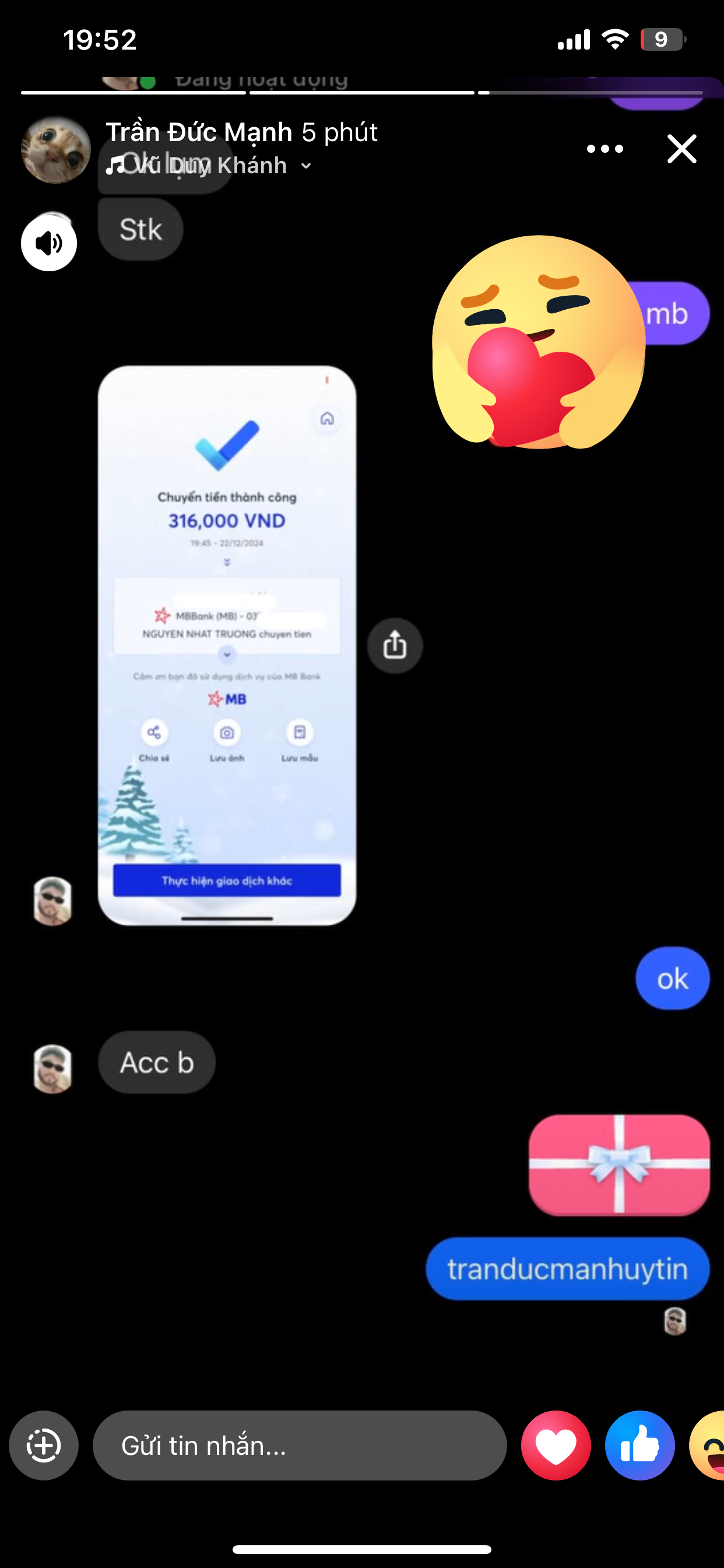Image resolution: width=724 pixels, height=1568 pixels.
Task: React with the red heart
Action: [556, 1445]
